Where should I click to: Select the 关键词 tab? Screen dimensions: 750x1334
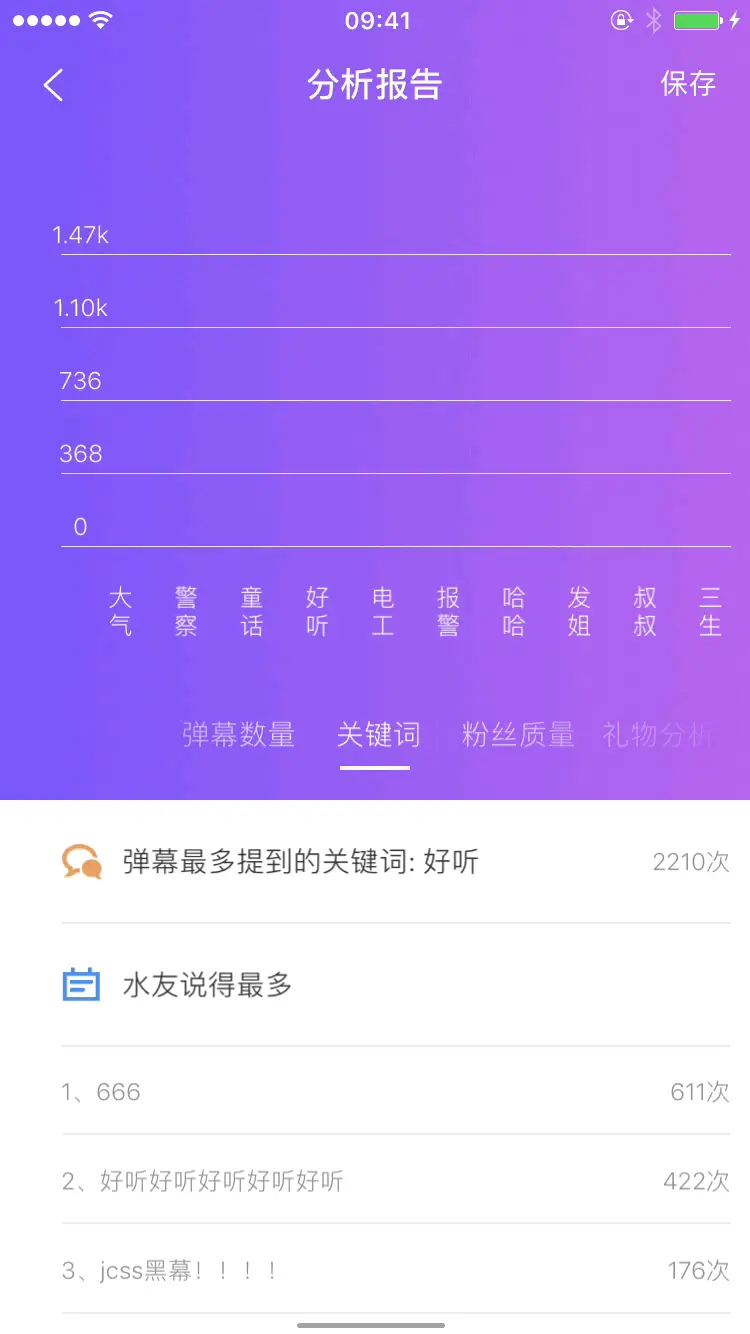378,735
